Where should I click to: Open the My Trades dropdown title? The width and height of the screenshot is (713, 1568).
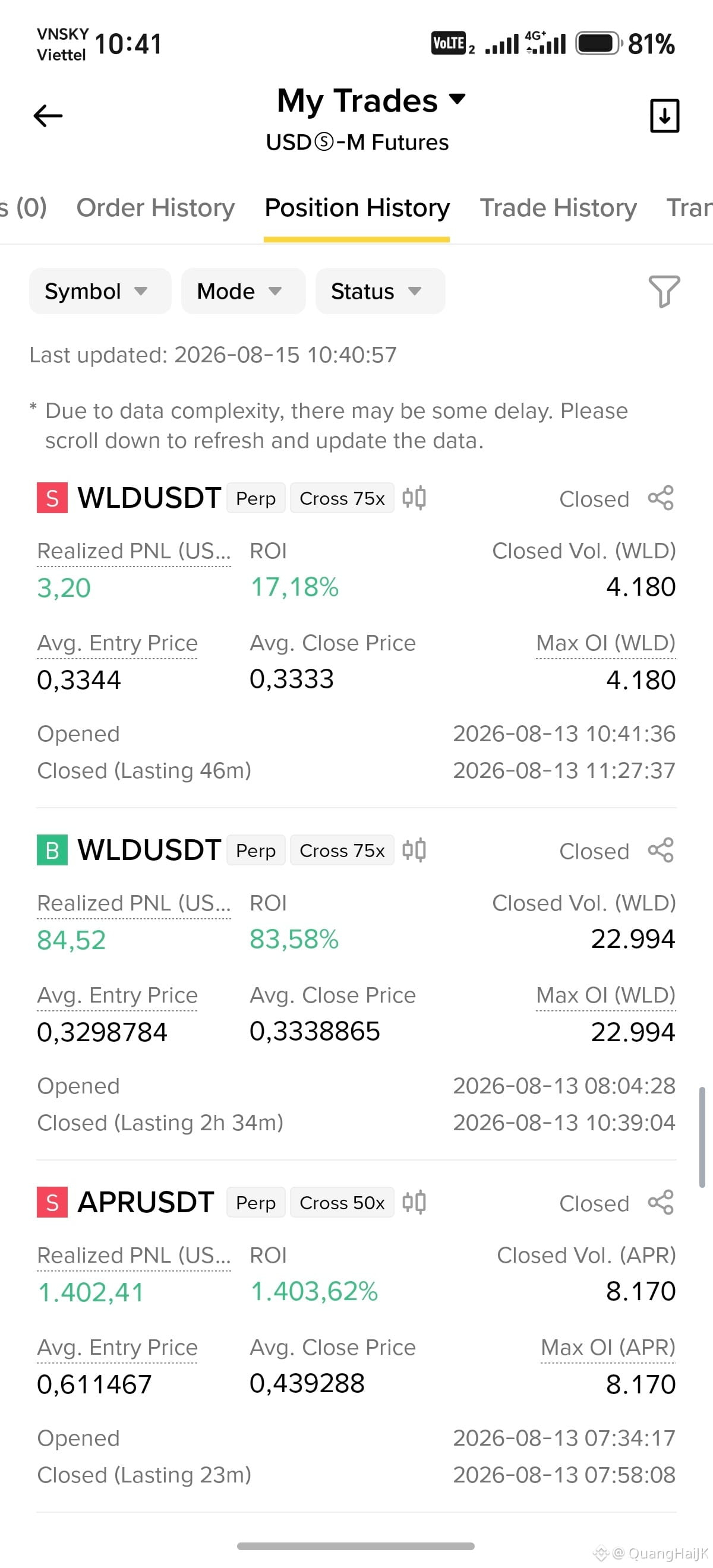coord(371,100)
